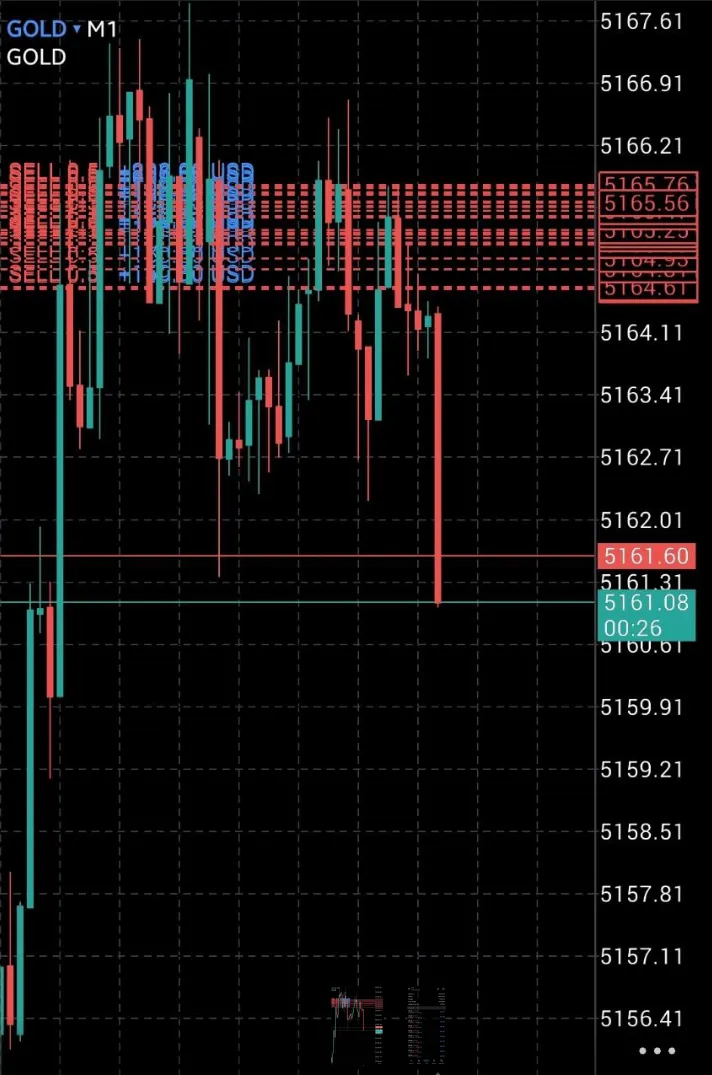Image resolution: width=712 pixels, height=1075 pixels.
Task: Open the three-dot more options menu
Action: coord(657,1050)
